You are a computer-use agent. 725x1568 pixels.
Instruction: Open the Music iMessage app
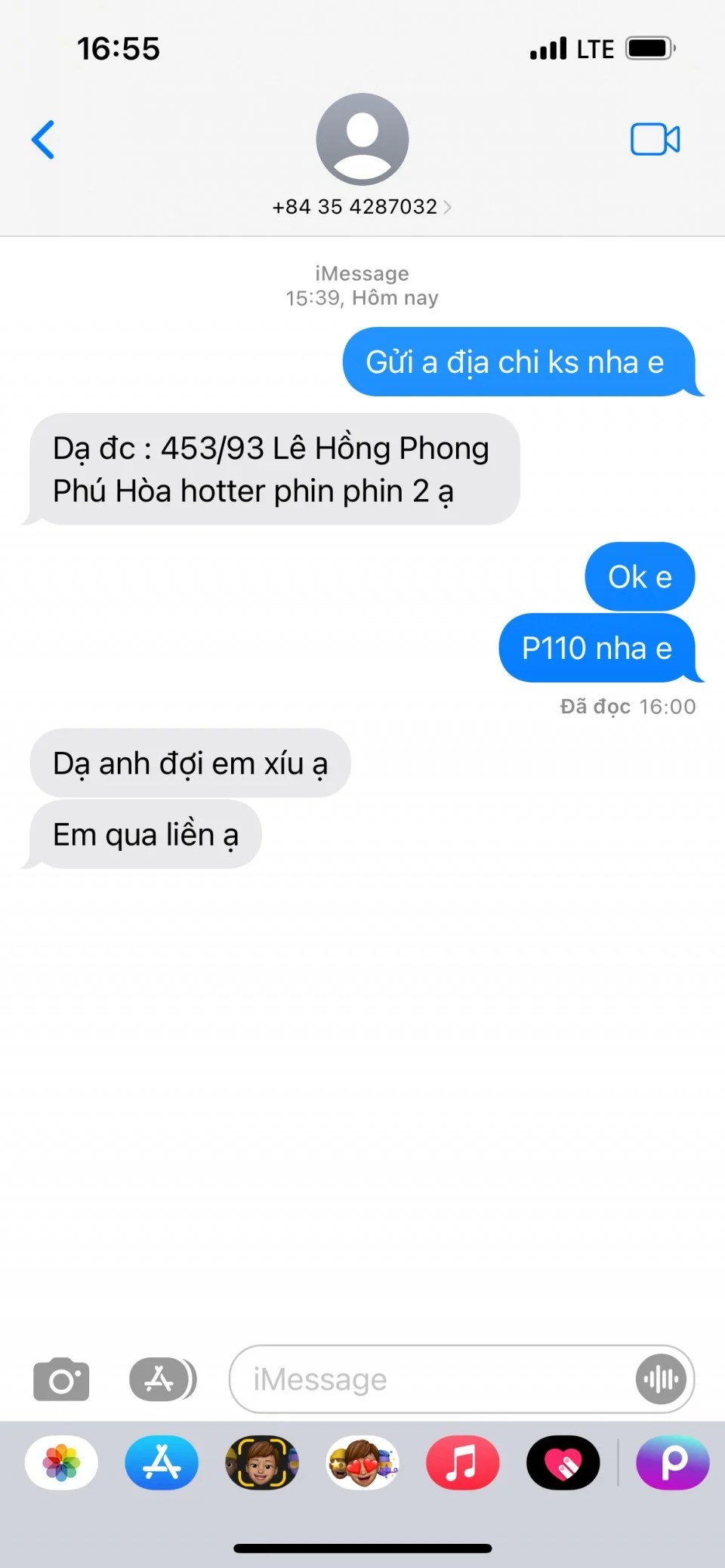coord(462,1462)
